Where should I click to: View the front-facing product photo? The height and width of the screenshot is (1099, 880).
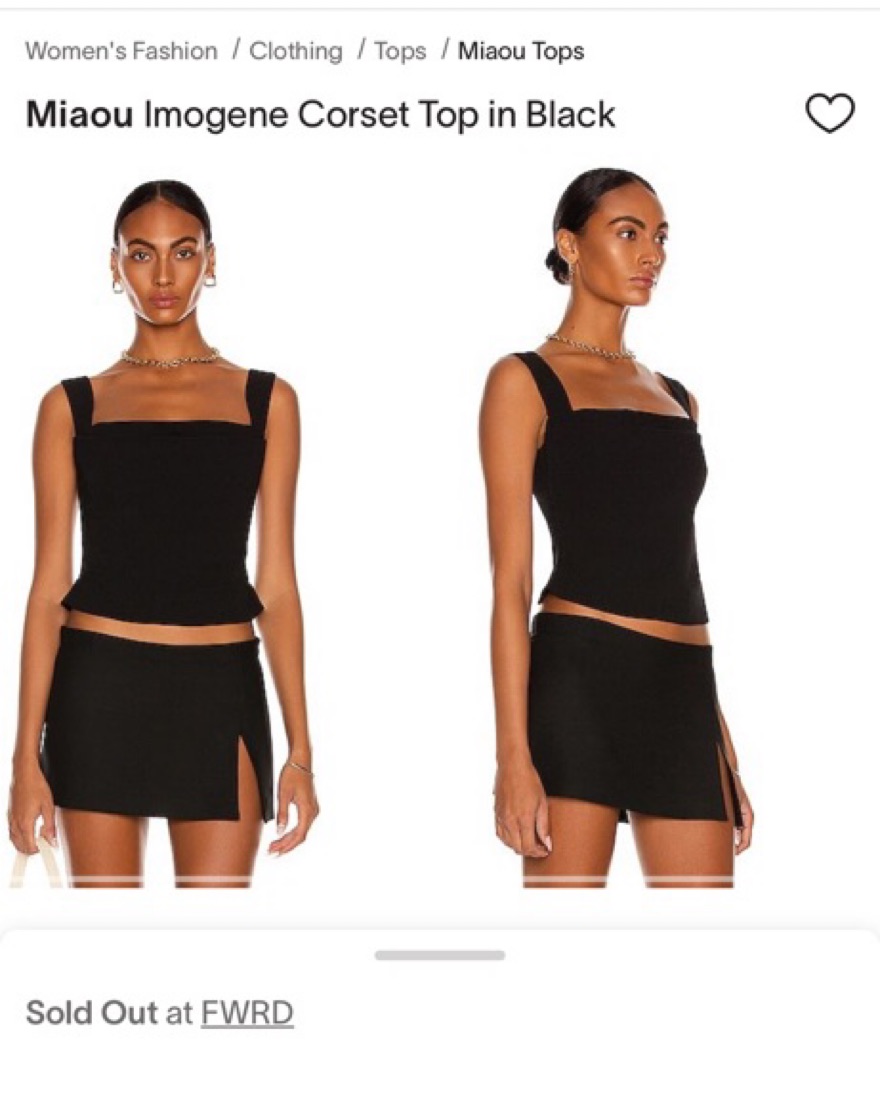coord(165,530)
